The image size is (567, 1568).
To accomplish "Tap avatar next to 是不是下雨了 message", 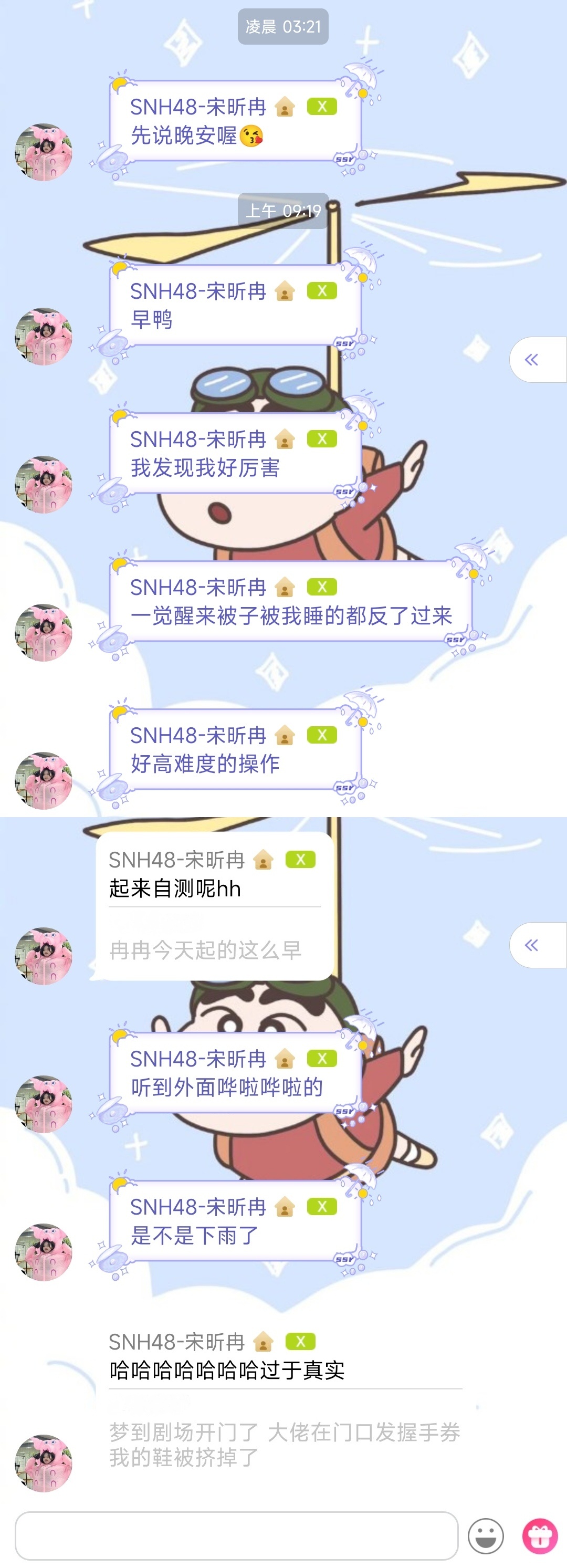I will click(43, 1252).
